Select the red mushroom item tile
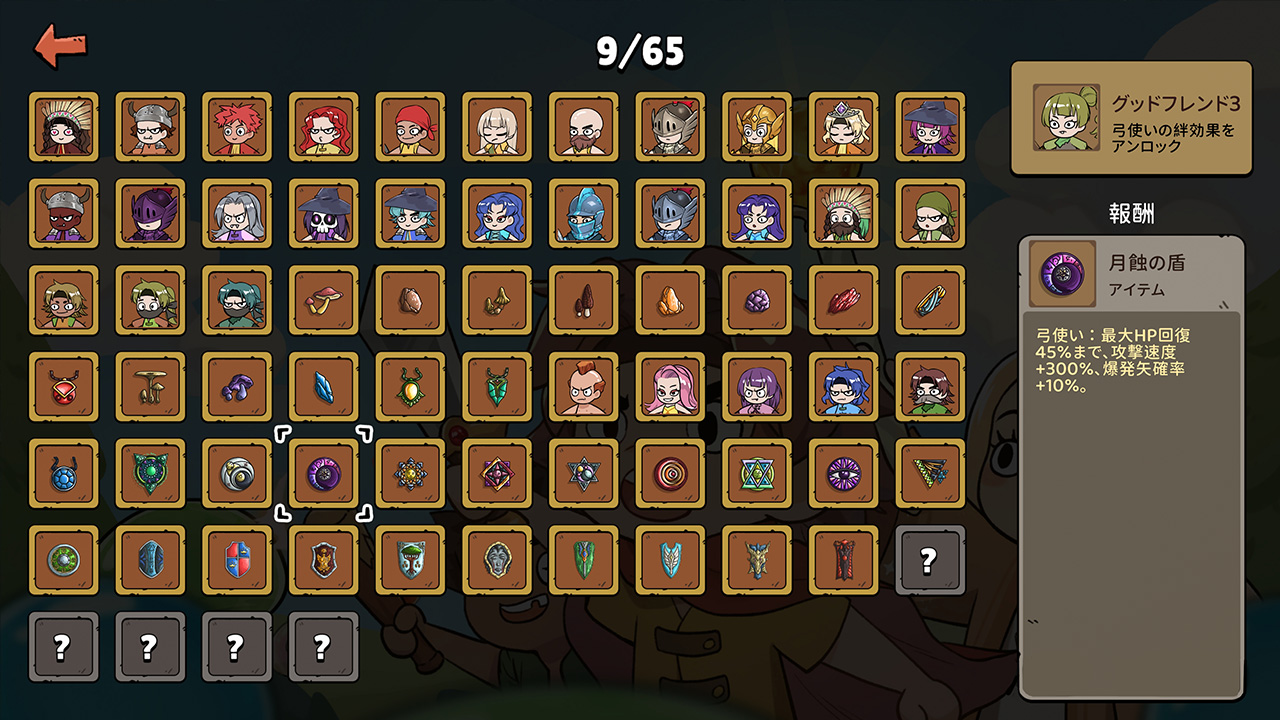The height and width of the screenshot is (720, 1280). [x=323, y=300]
